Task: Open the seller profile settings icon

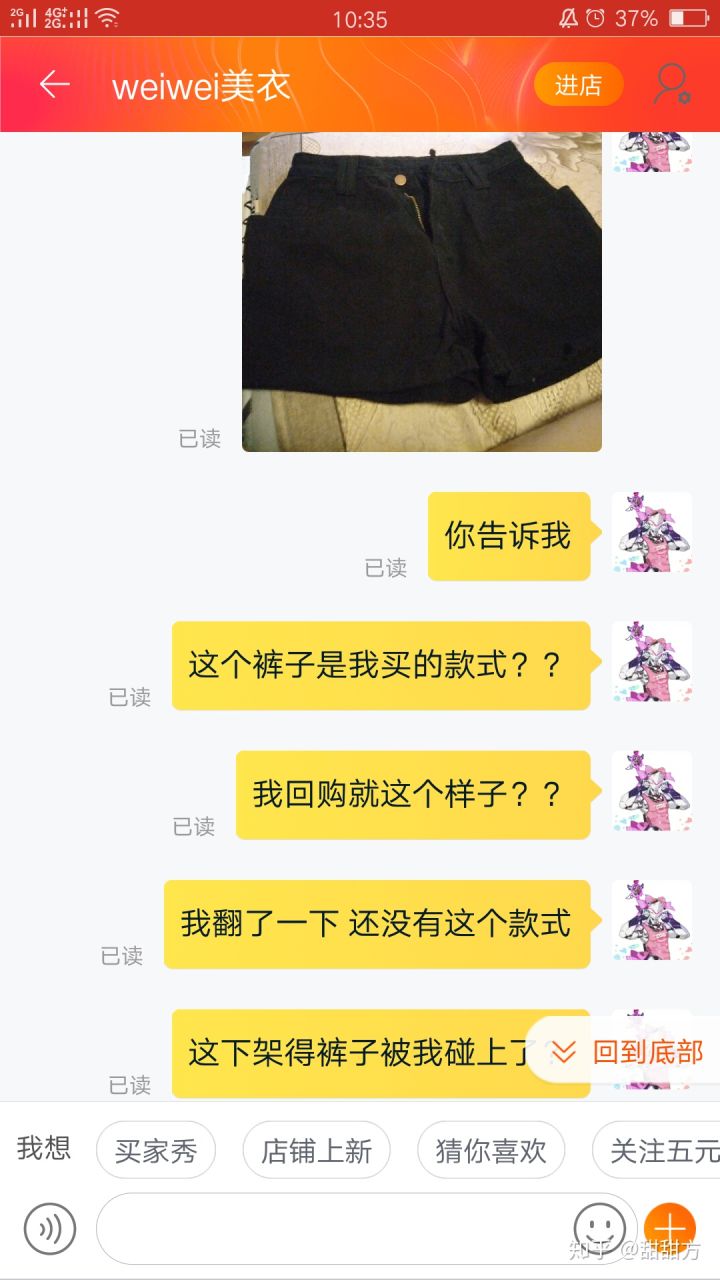Action: (671, 85)
